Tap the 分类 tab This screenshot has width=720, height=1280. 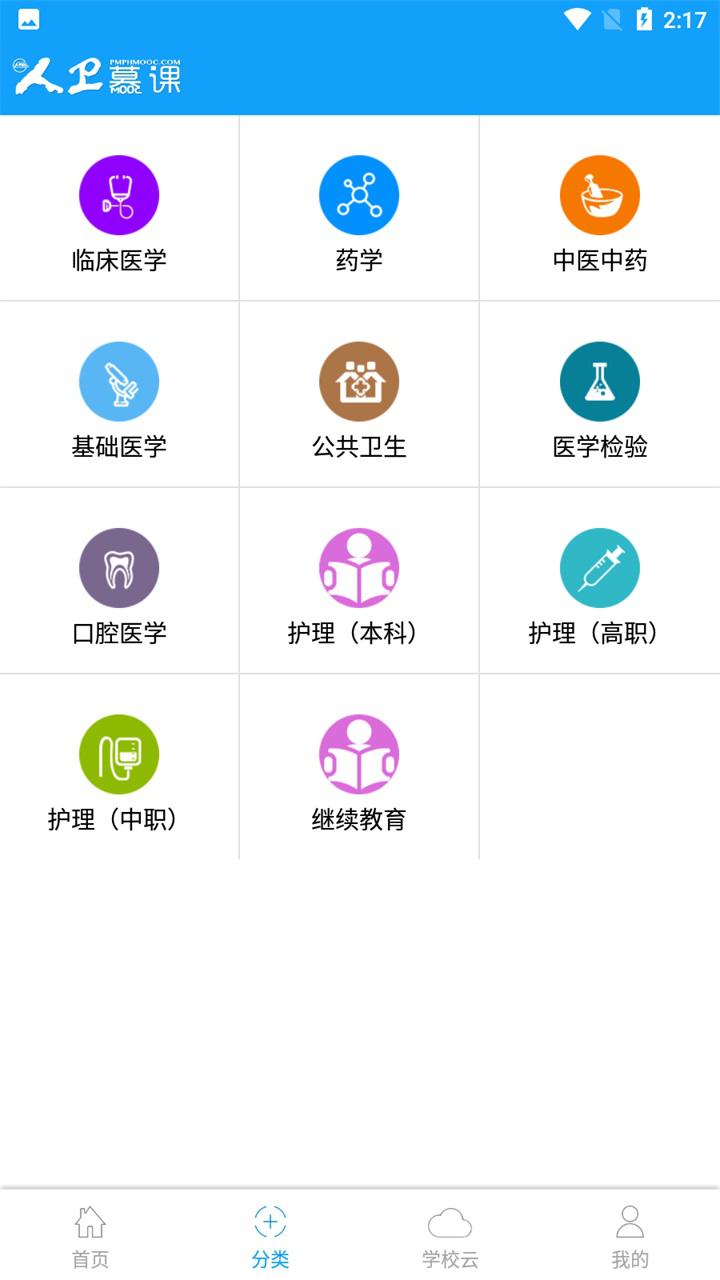[x=270, y=1236]
